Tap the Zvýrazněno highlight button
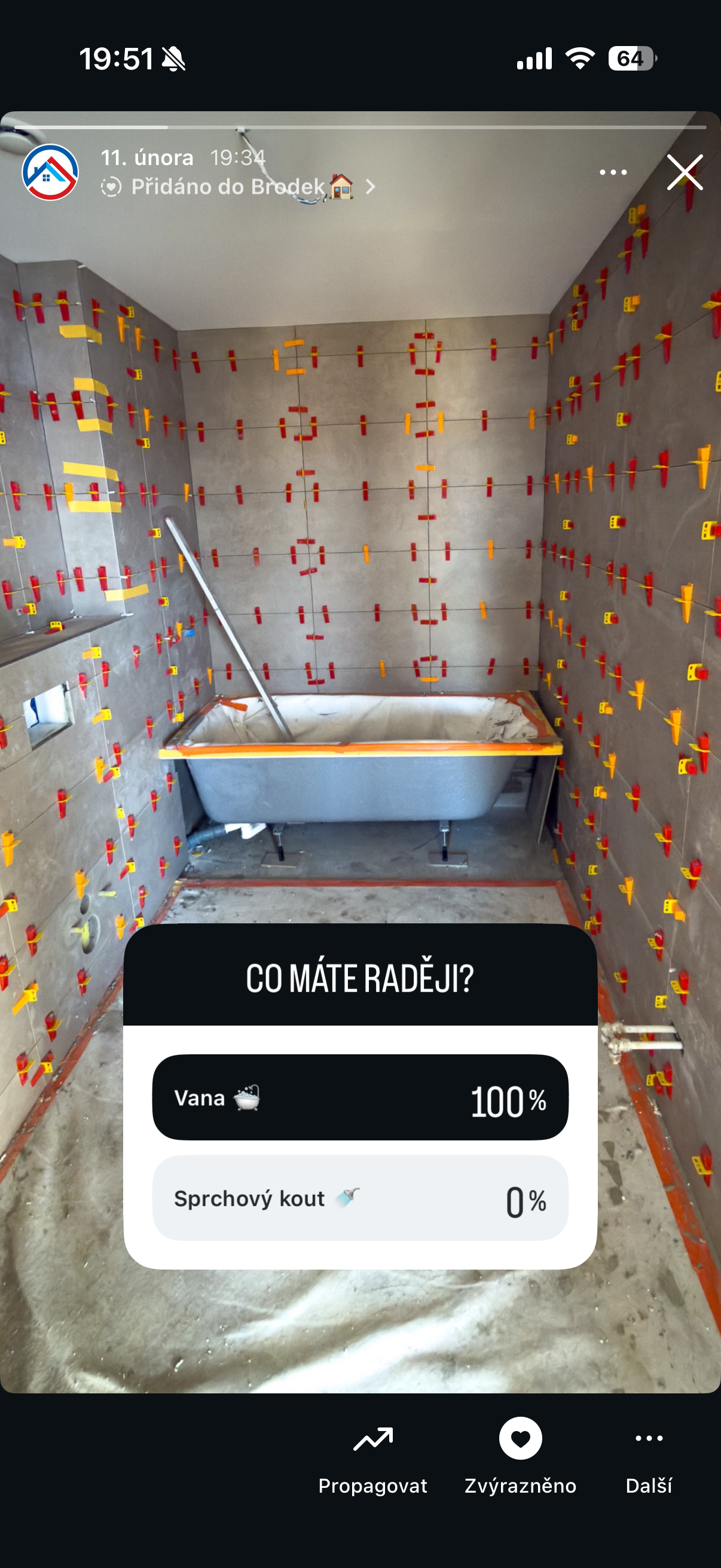This screenshot has width=721, height=1568. pos(520,1456)
